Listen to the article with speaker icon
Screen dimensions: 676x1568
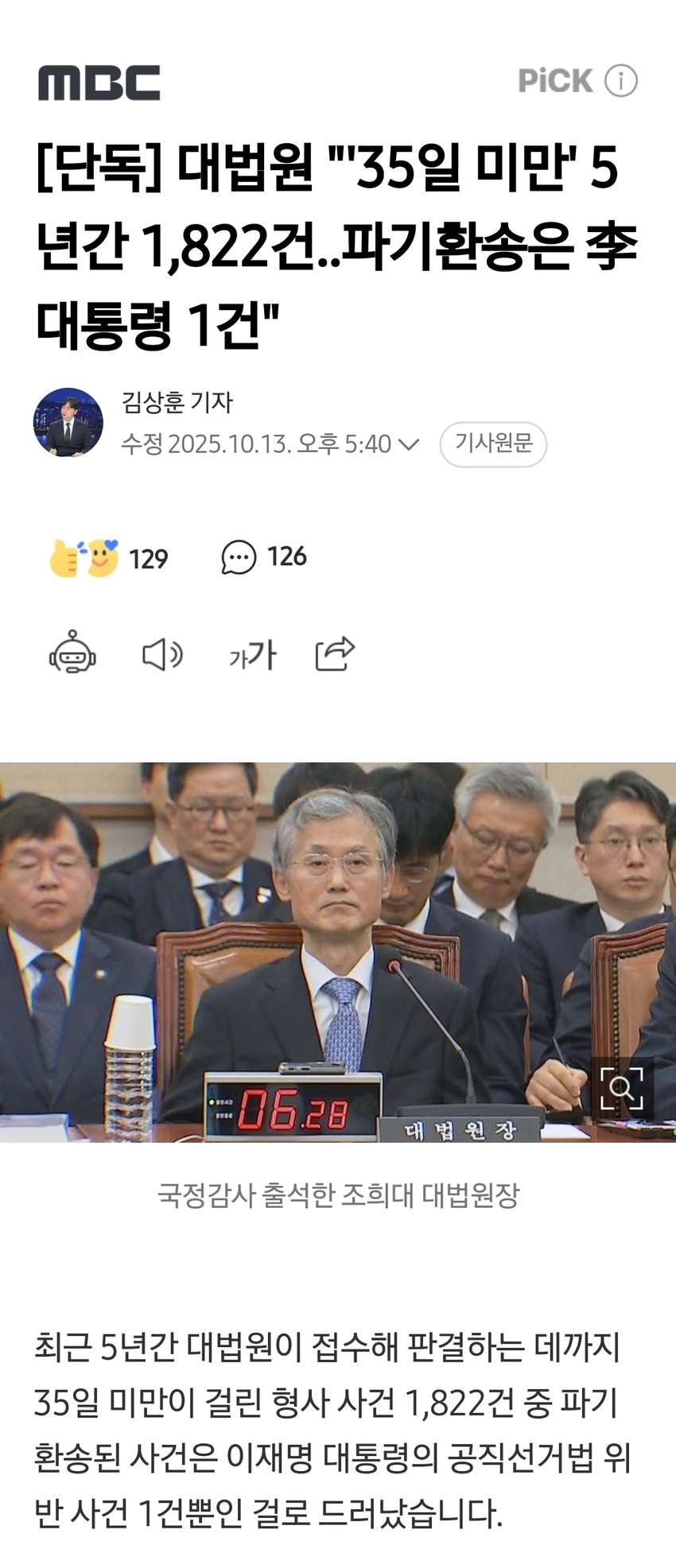pyautogui.click(x=162, y=655)
